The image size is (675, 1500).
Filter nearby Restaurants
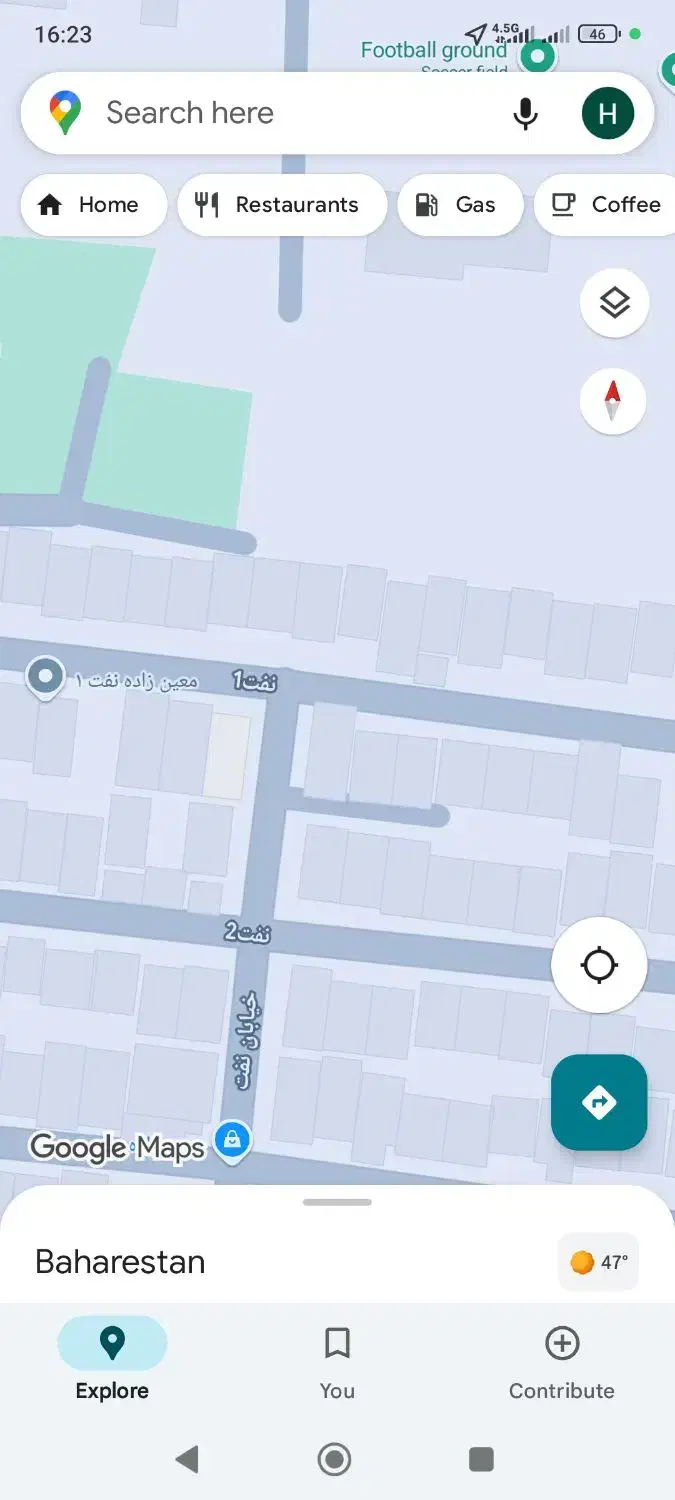tap(281, 205)
